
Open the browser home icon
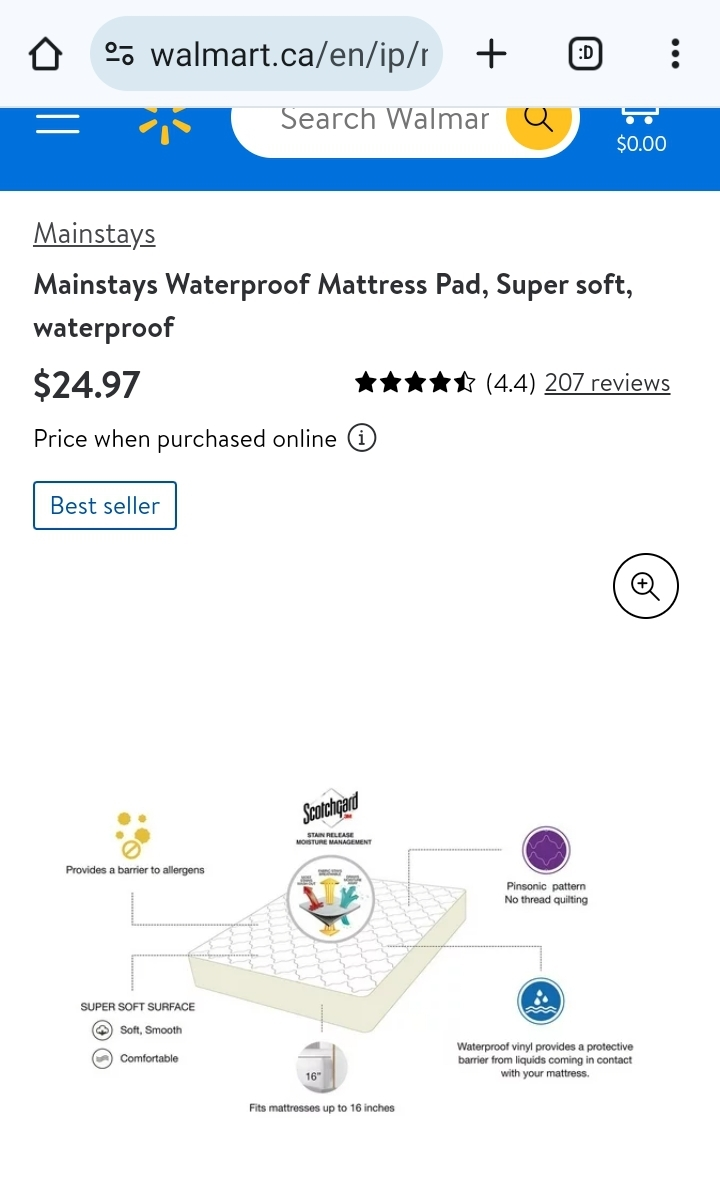click(x=44, y=54)
